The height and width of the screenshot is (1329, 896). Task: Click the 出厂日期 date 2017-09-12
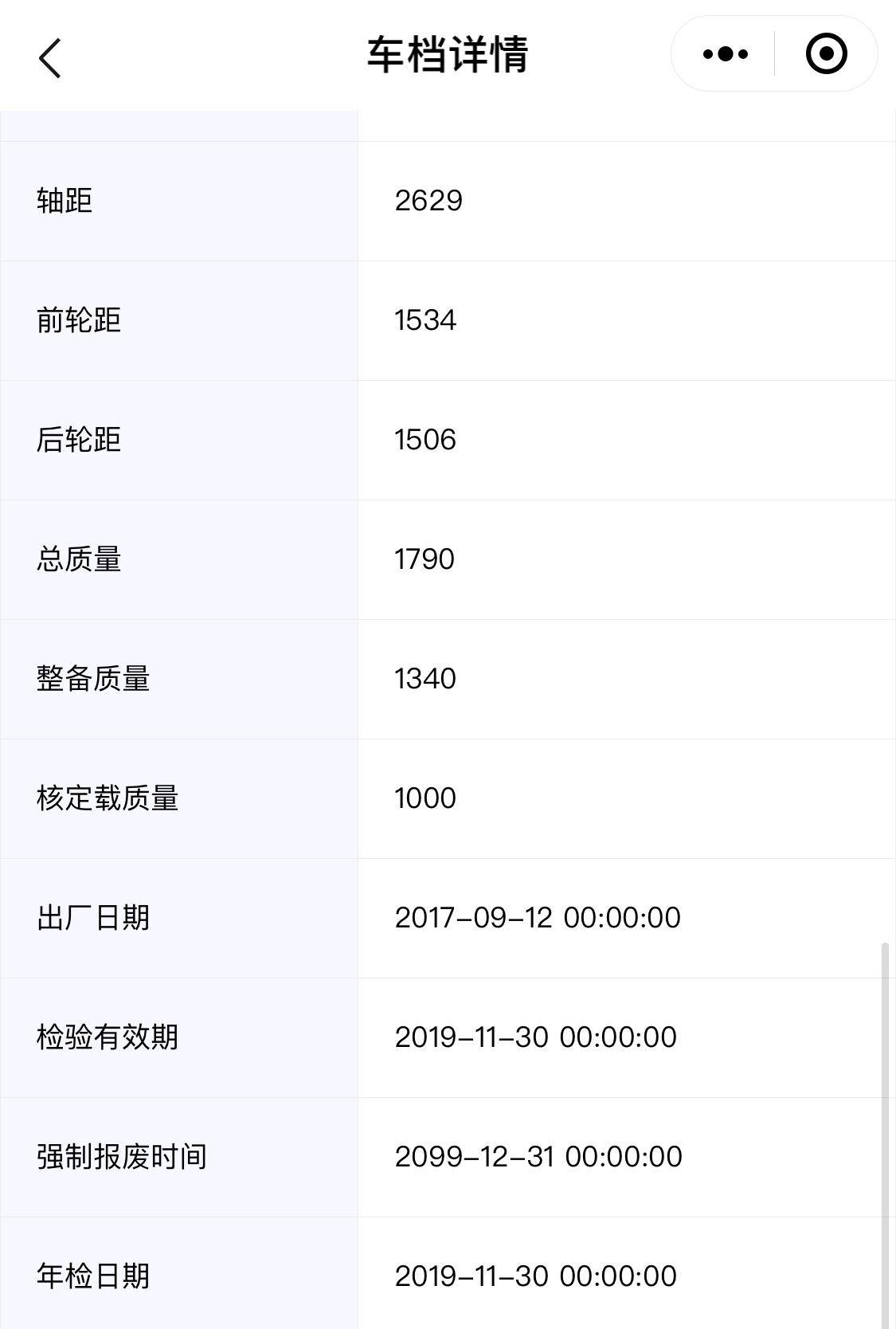(x=538, y=918)
